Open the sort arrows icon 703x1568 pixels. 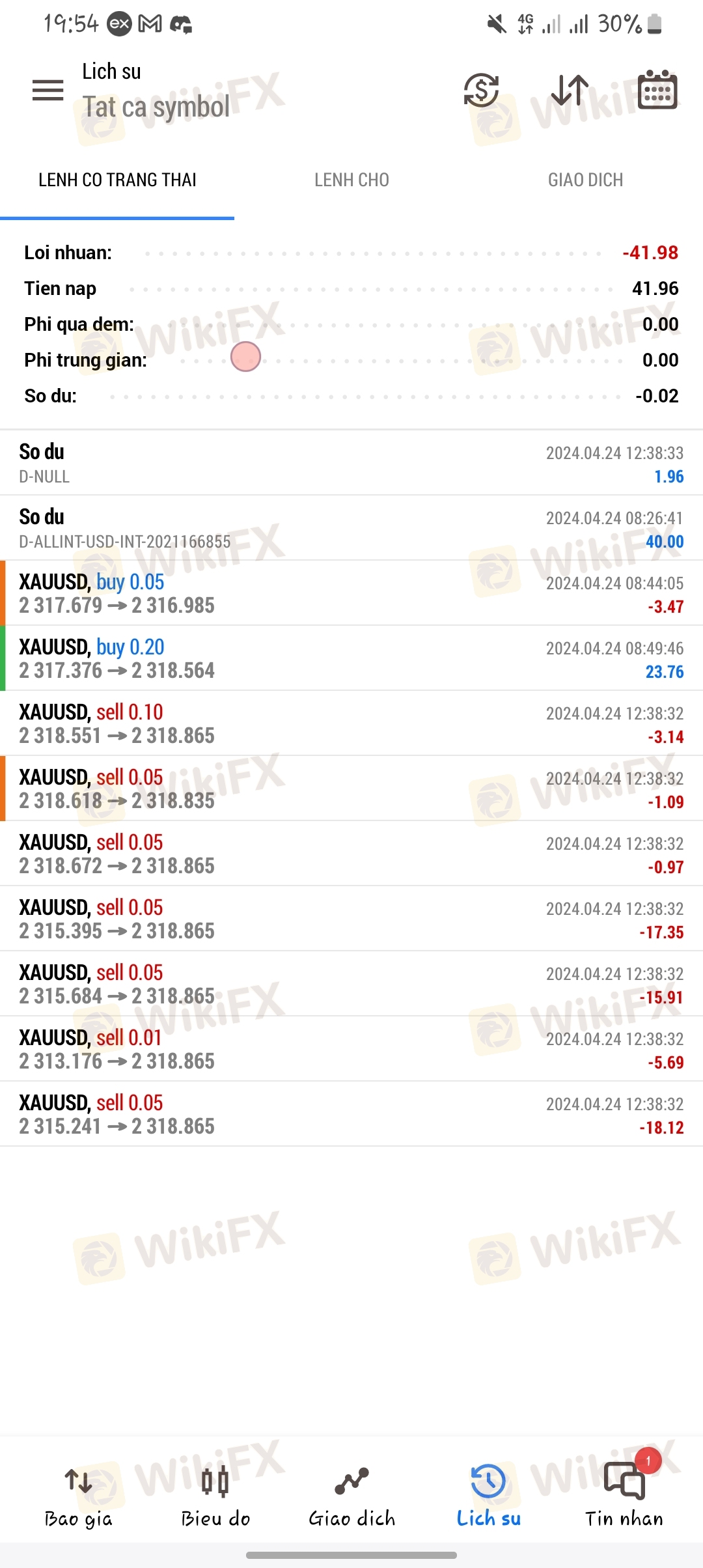point(570,90)
